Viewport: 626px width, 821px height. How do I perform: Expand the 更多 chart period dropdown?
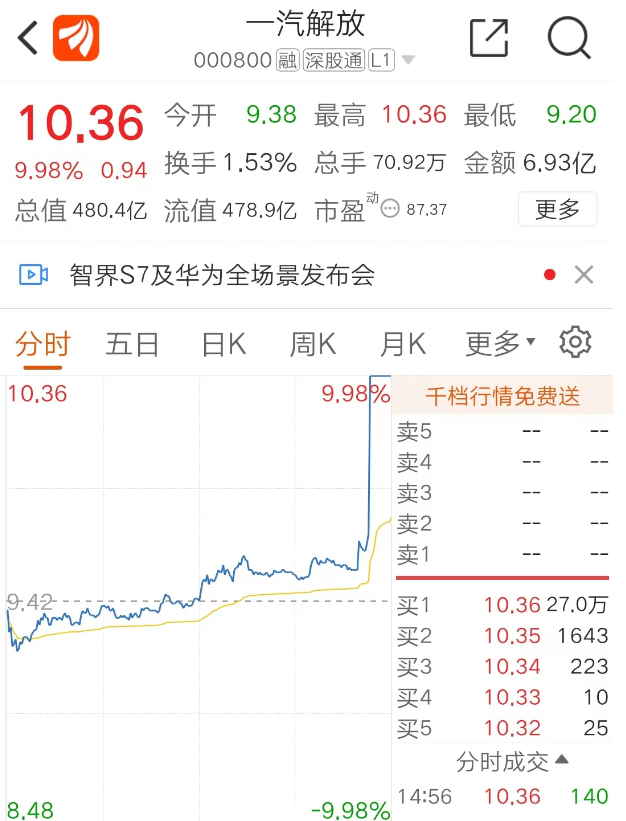click(x=500, y=344)
